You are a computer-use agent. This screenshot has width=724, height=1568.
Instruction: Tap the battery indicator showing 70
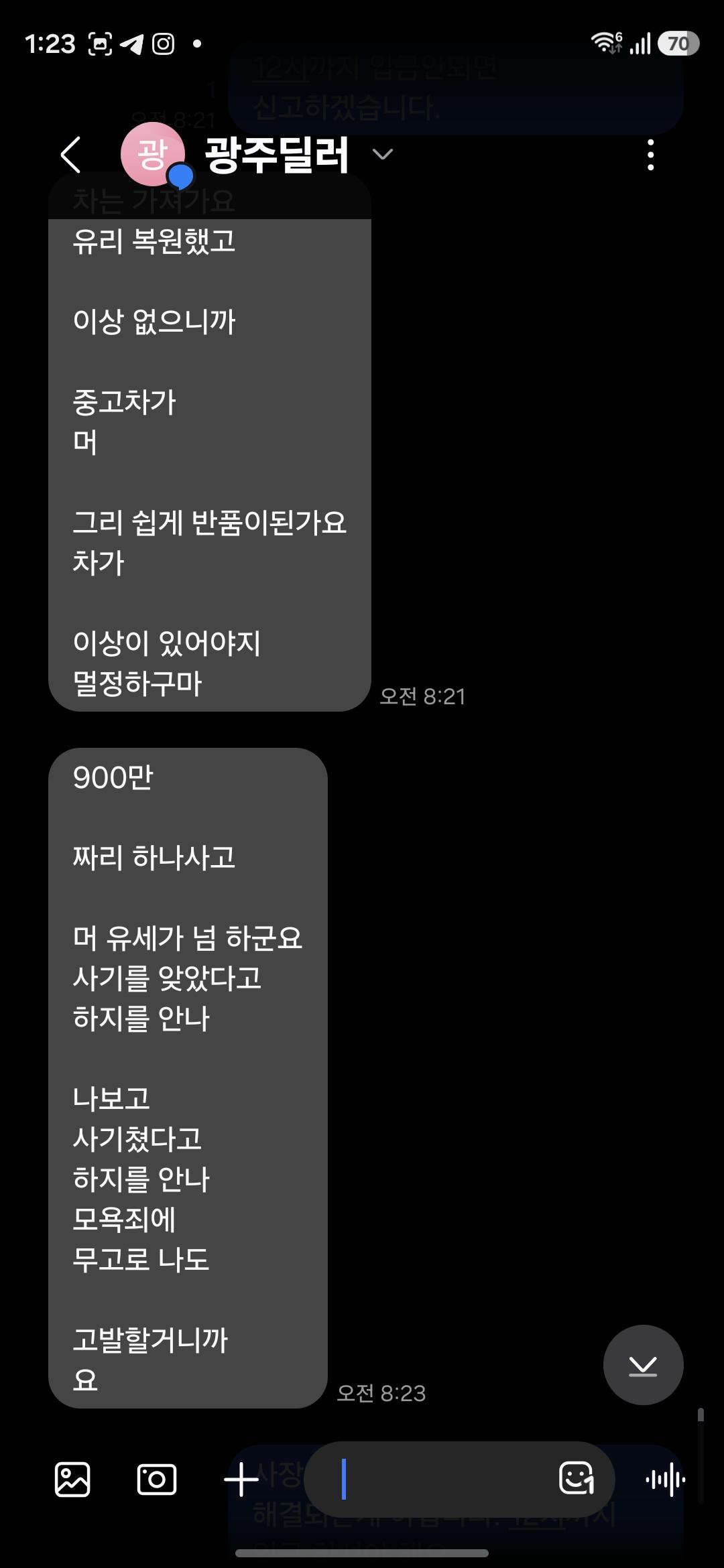pos(677,43)
